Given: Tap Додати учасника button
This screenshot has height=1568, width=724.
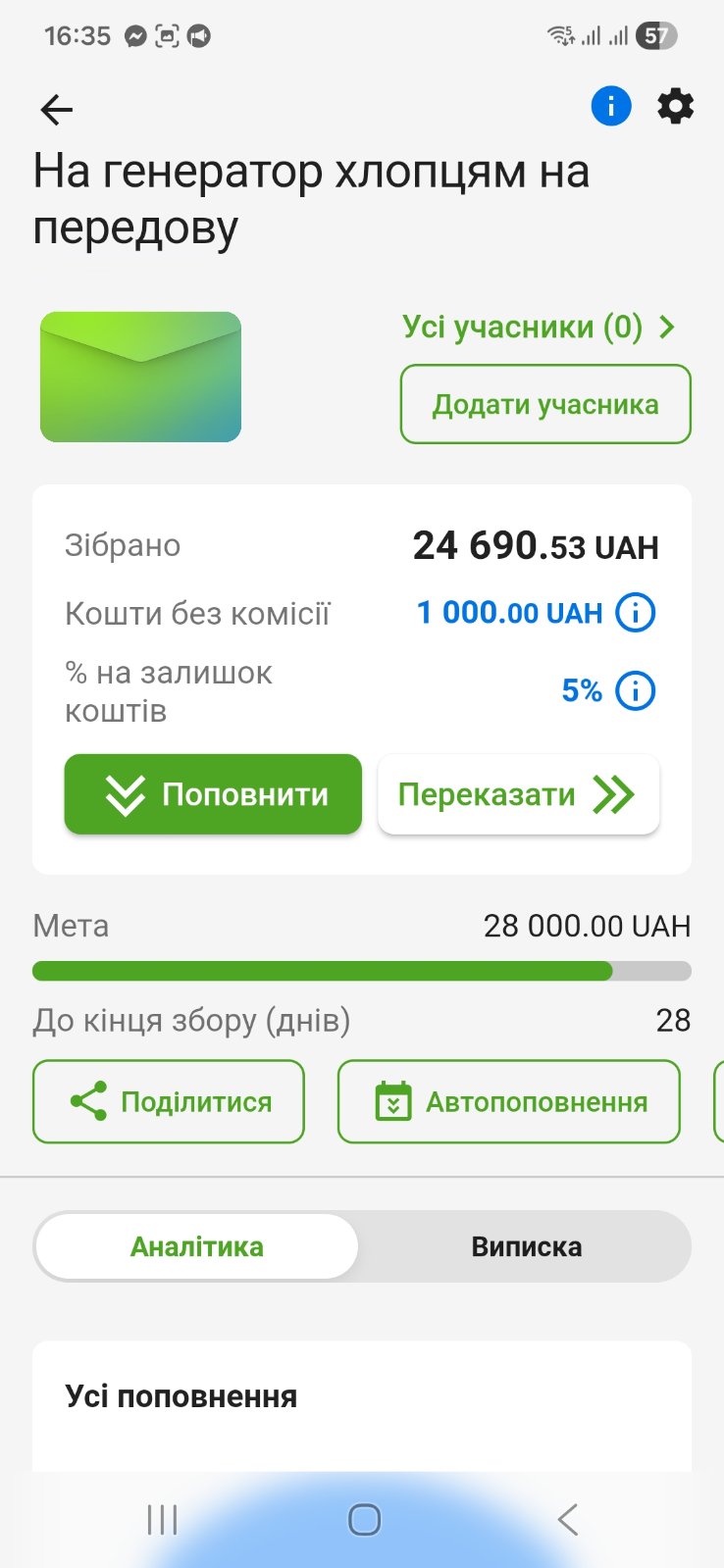Looking at the screenshot, I should (545, 404).
